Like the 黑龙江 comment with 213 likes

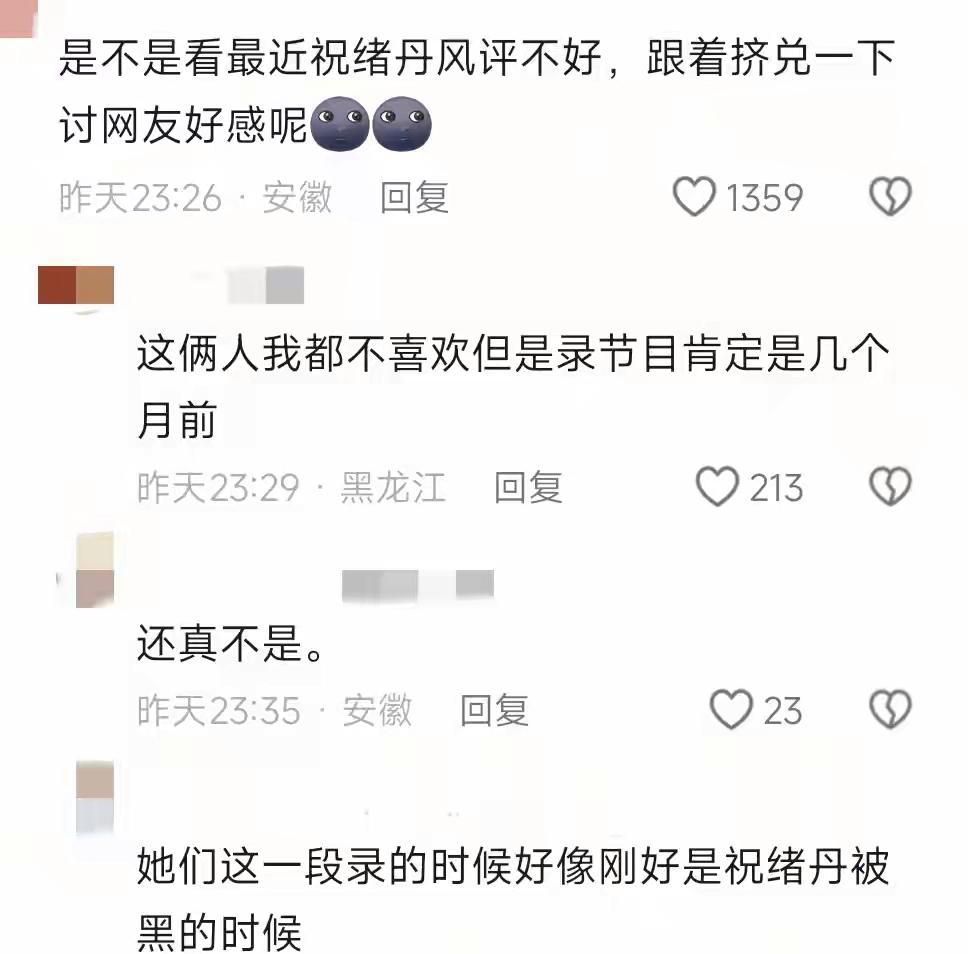point(716,487)
